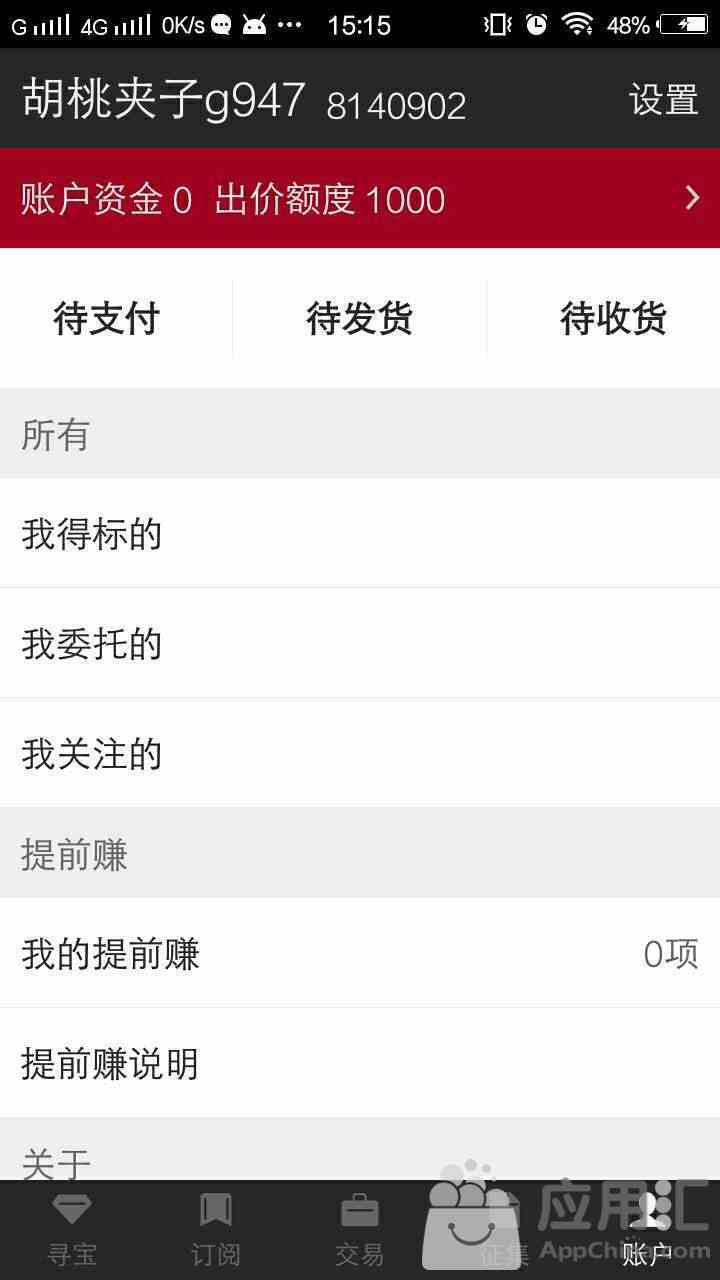Open 我委托的 list

(x=360, y=643)
